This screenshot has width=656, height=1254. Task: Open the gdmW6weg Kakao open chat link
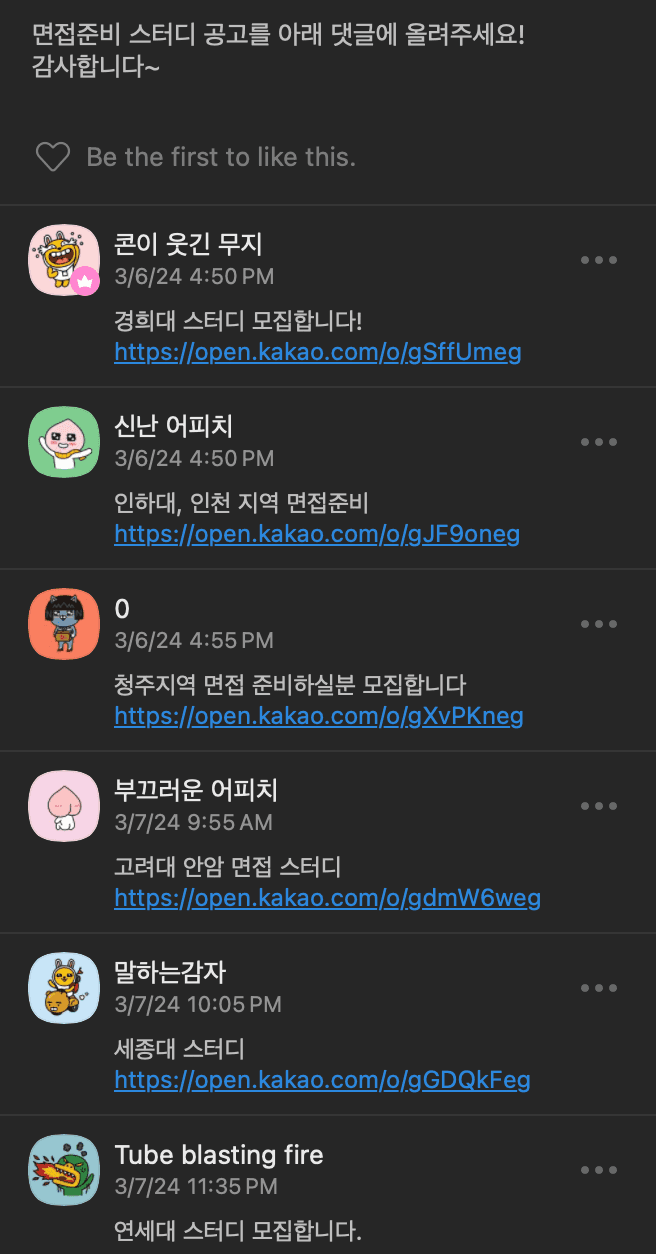pos(327,898)
